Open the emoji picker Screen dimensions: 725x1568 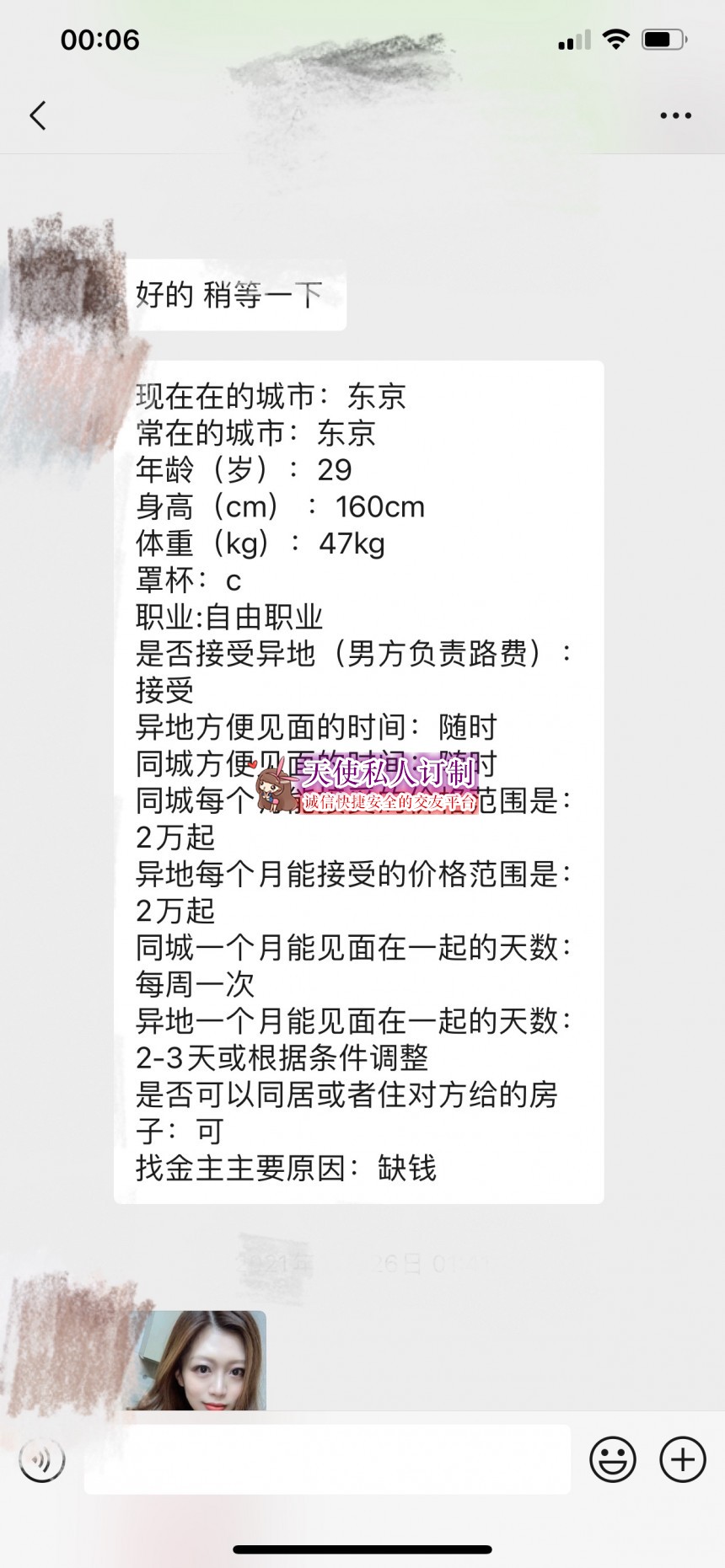613,1460
